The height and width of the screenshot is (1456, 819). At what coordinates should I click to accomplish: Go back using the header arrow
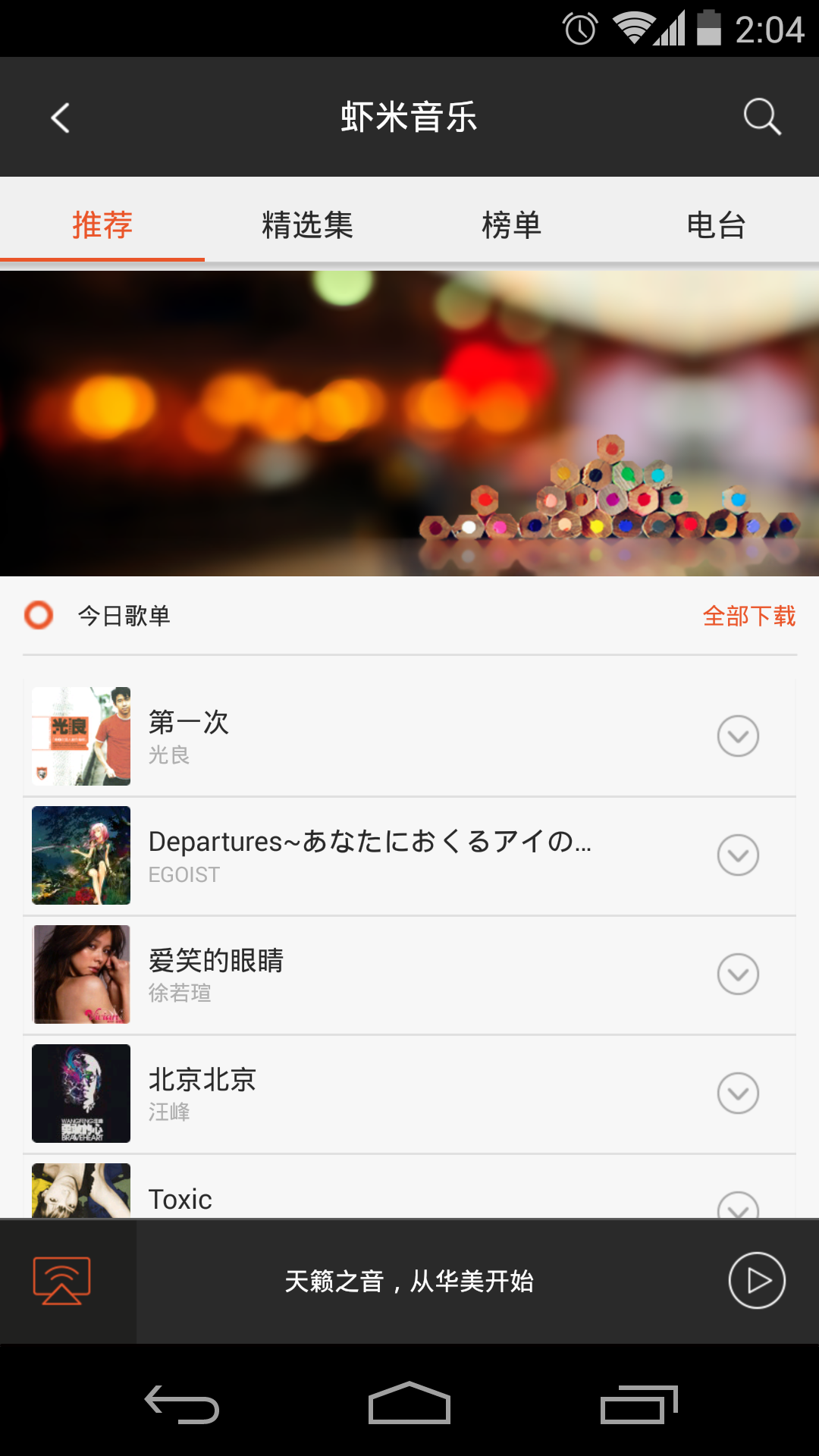[61, 118]
